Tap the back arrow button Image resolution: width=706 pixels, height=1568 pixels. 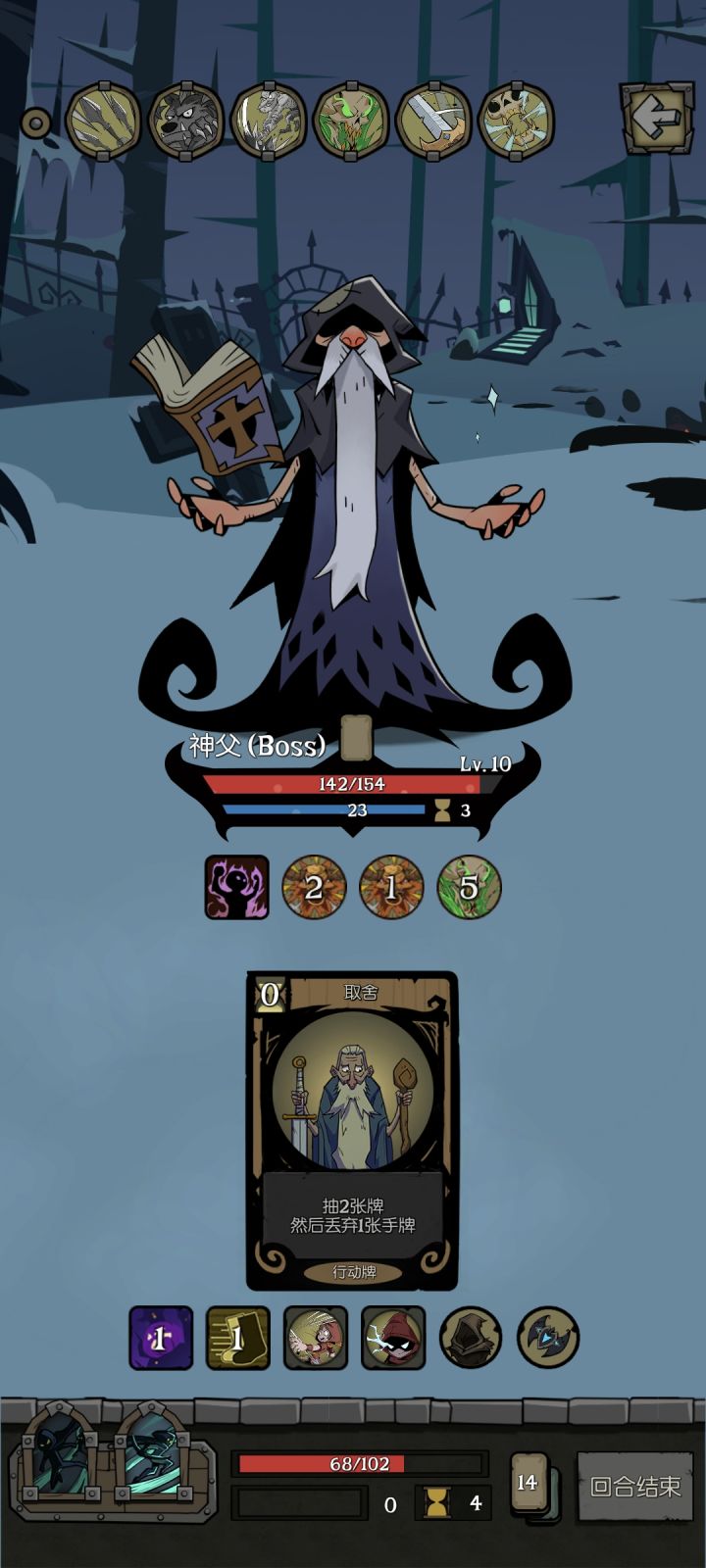[x=656, y=119]
